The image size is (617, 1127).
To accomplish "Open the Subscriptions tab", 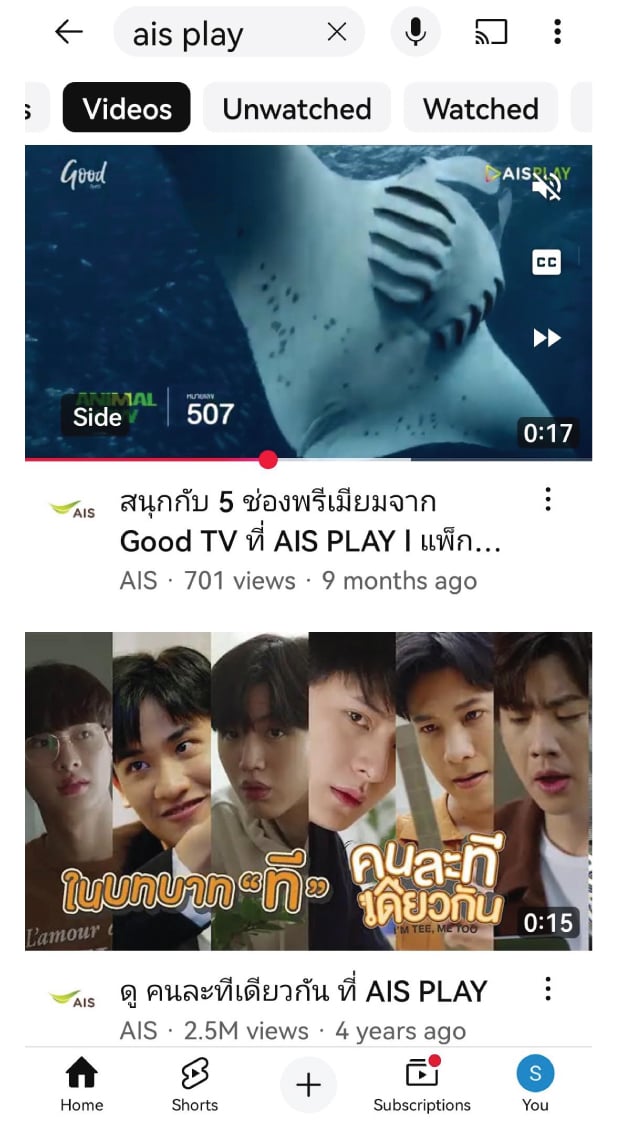I will [x=422, y=1084].
